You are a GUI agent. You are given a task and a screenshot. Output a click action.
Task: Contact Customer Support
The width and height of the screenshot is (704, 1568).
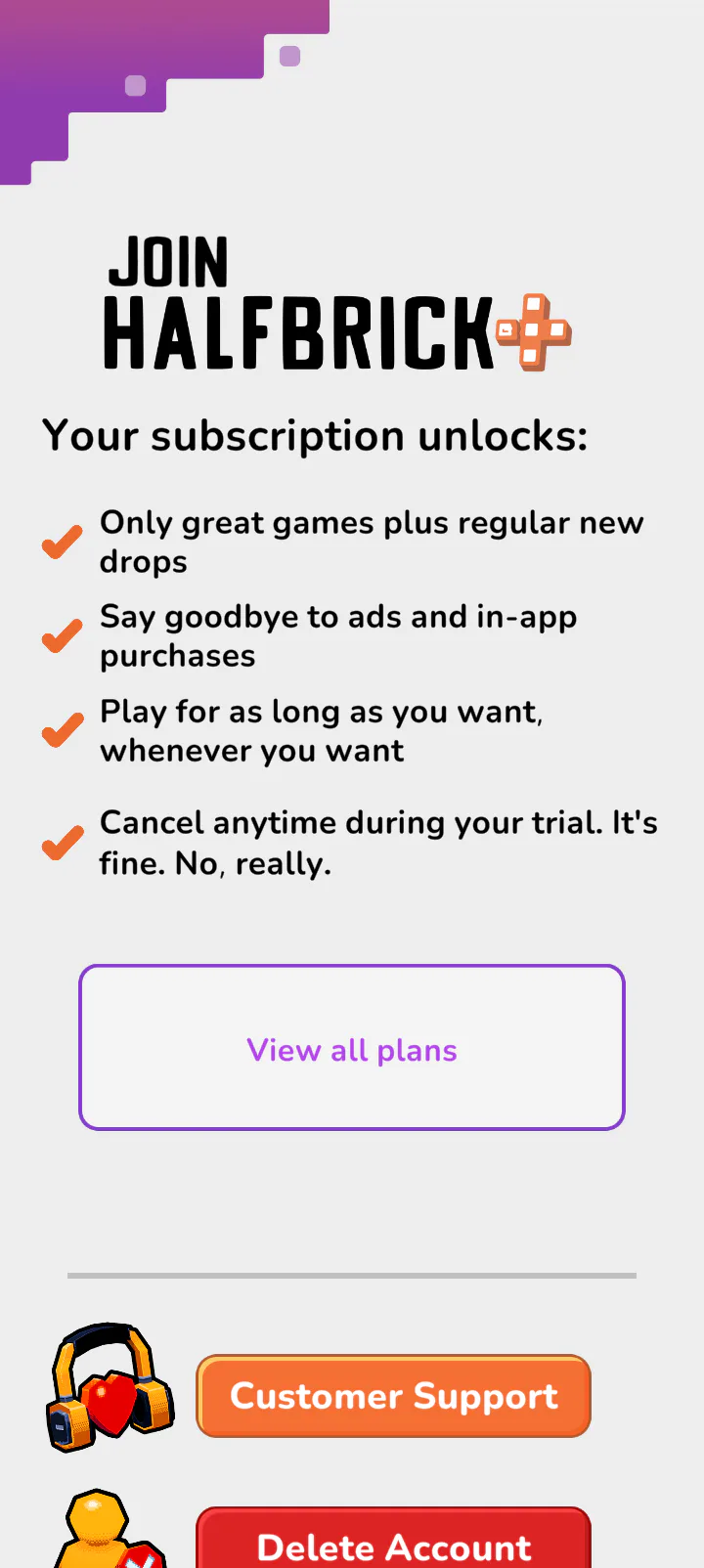coord(393,1396)
